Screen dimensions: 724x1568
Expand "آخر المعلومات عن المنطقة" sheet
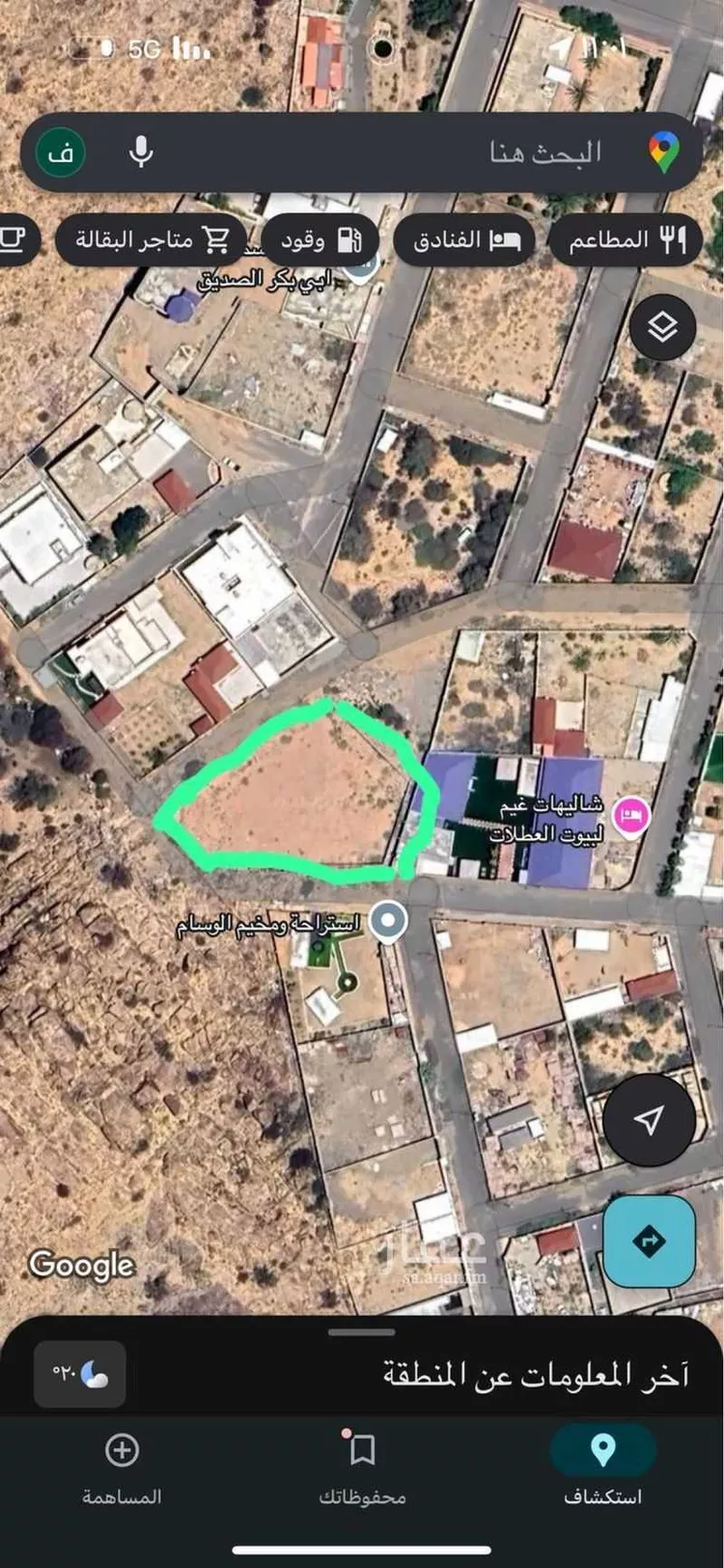(x=536, y=1374)
